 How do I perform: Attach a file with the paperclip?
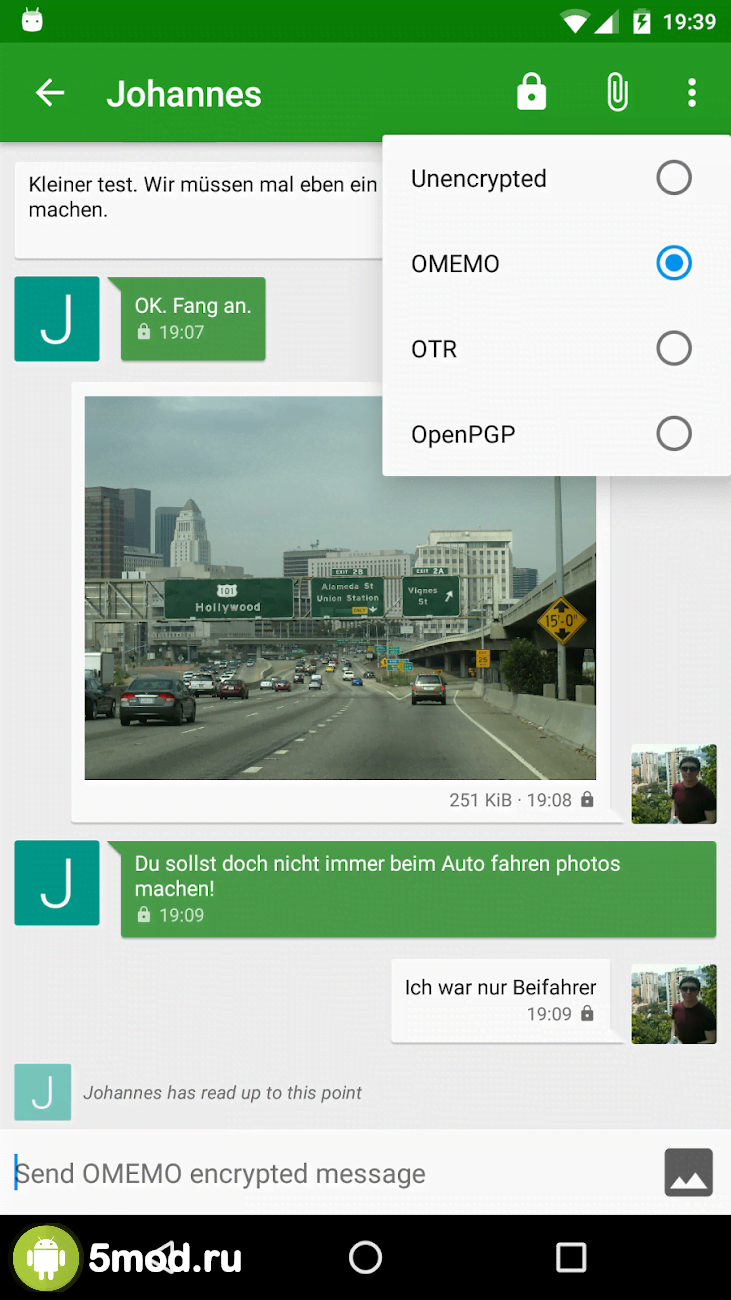pyautogui.click(x=617, y=93)
